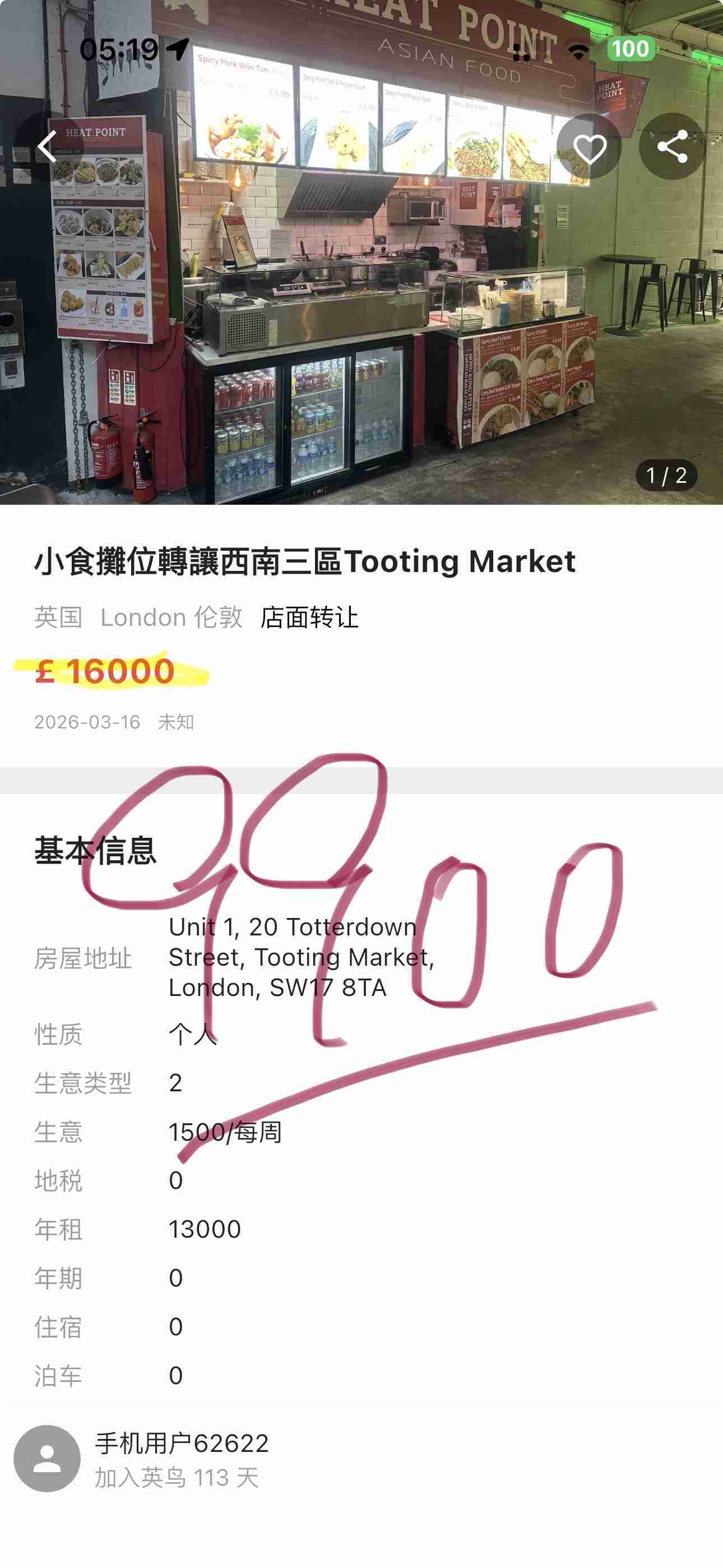Open the food stall listing photo
Screen dimensions: 723x1568
(x=361, y=305)
